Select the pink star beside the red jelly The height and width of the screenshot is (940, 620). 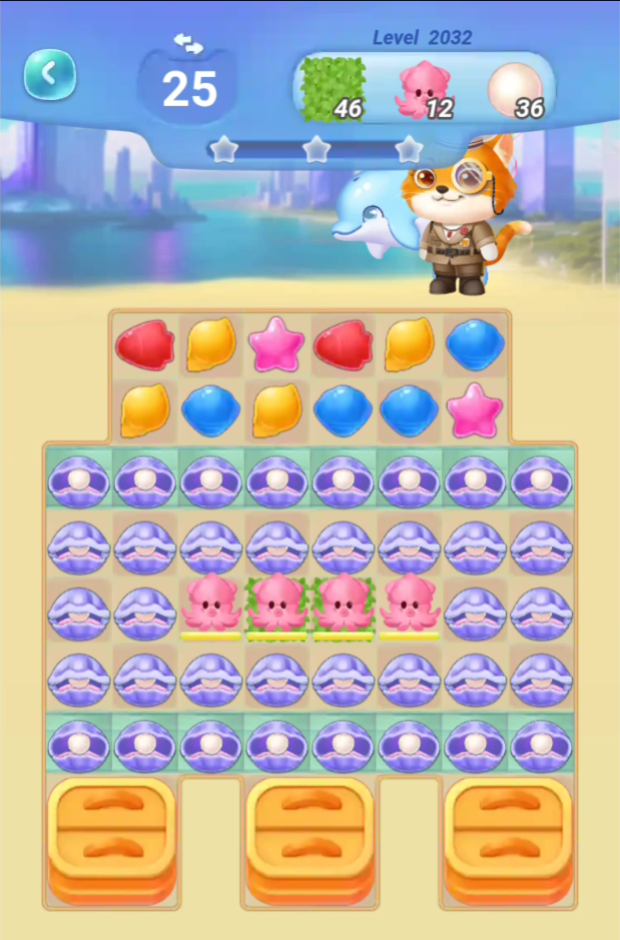[276, 344]
